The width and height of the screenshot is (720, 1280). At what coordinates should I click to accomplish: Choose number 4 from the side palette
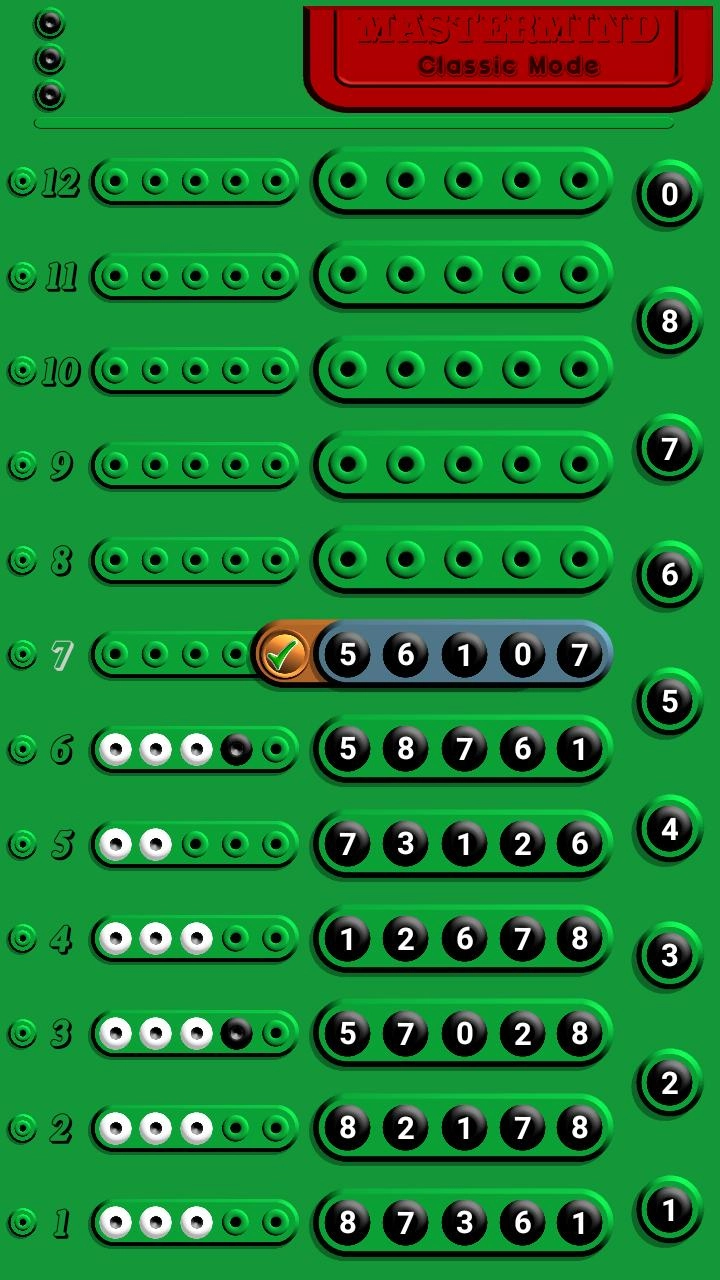point(669,829)
